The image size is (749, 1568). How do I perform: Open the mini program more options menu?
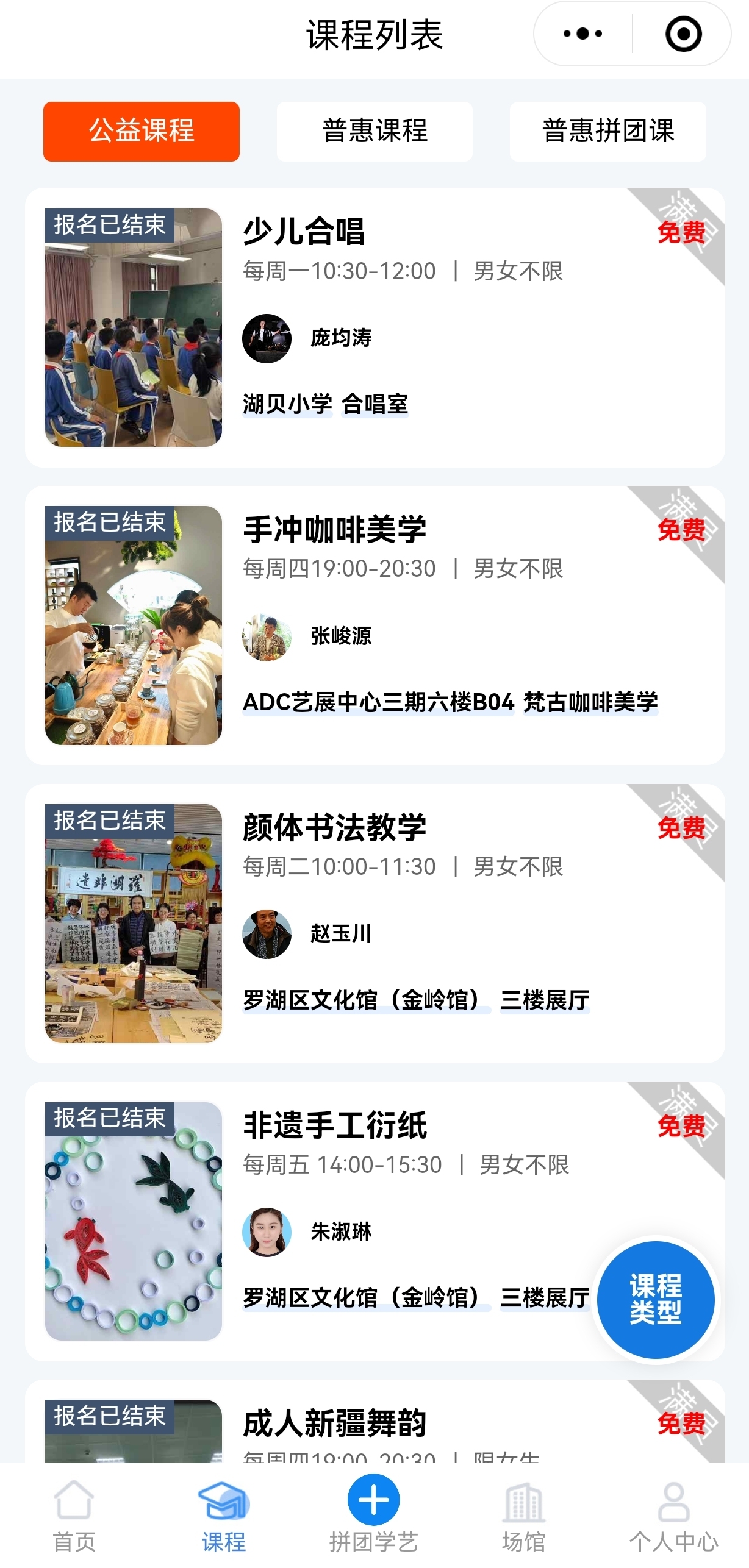[x=582, y=34]
